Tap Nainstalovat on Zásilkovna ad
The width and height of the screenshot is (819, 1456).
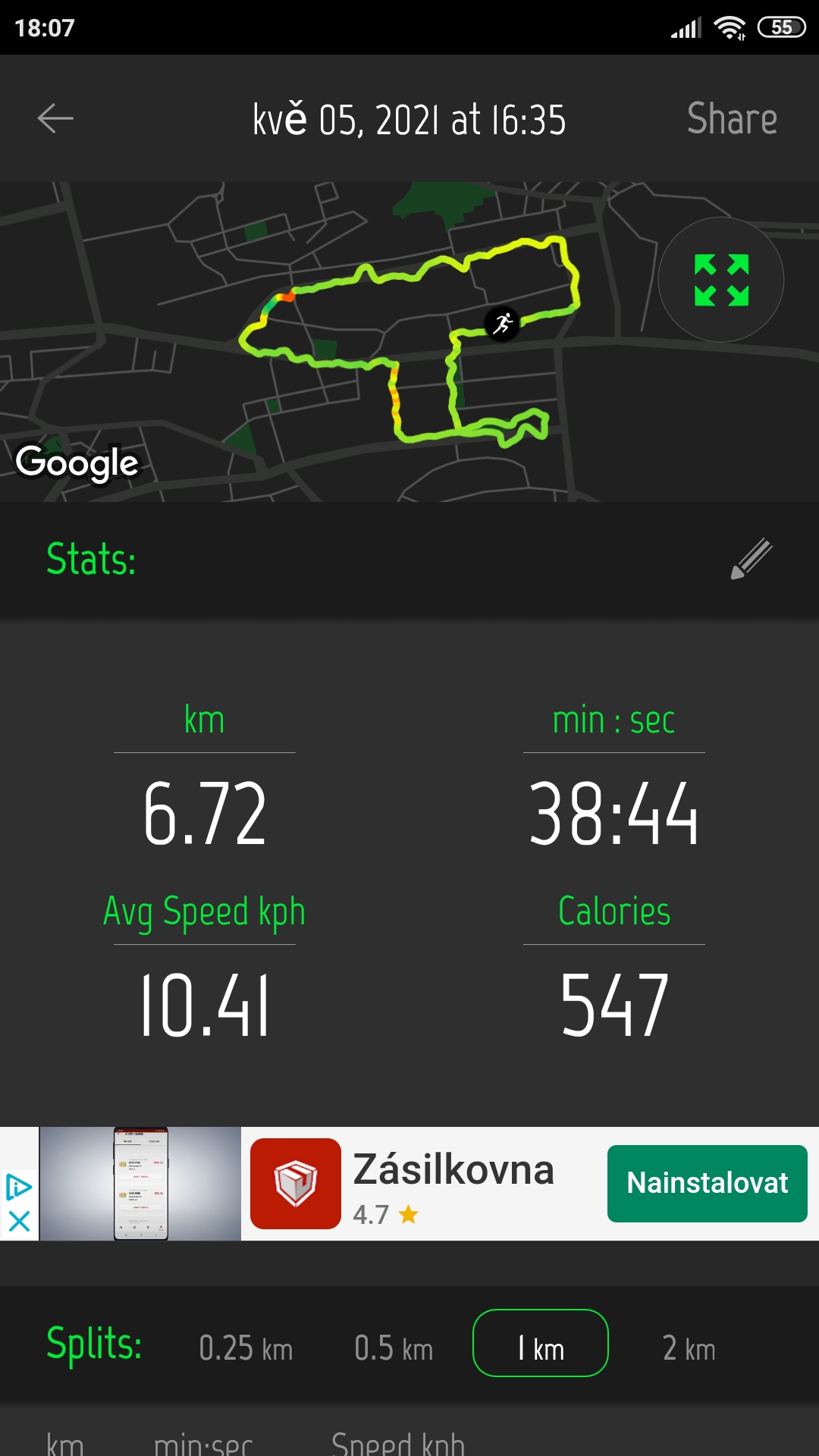pyautogui.click(x=708, y=1184)
